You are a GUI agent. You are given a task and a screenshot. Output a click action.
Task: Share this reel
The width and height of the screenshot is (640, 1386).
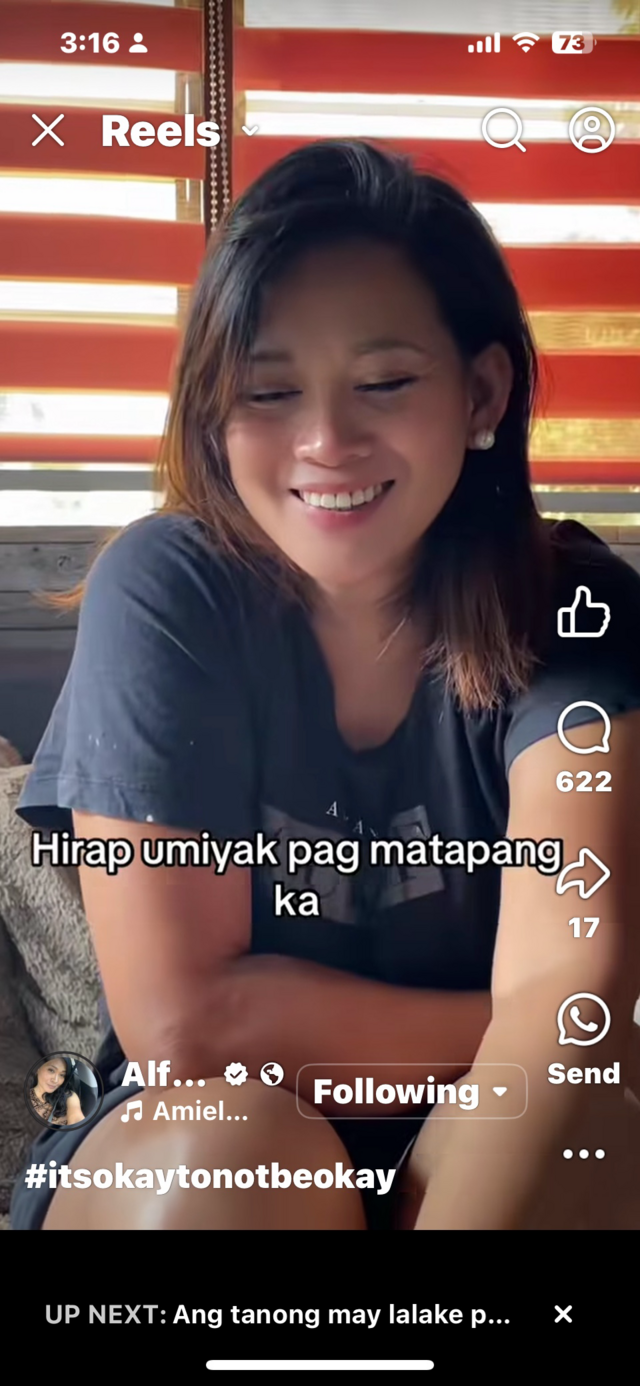pyautogui.click(x=583, y=875)
